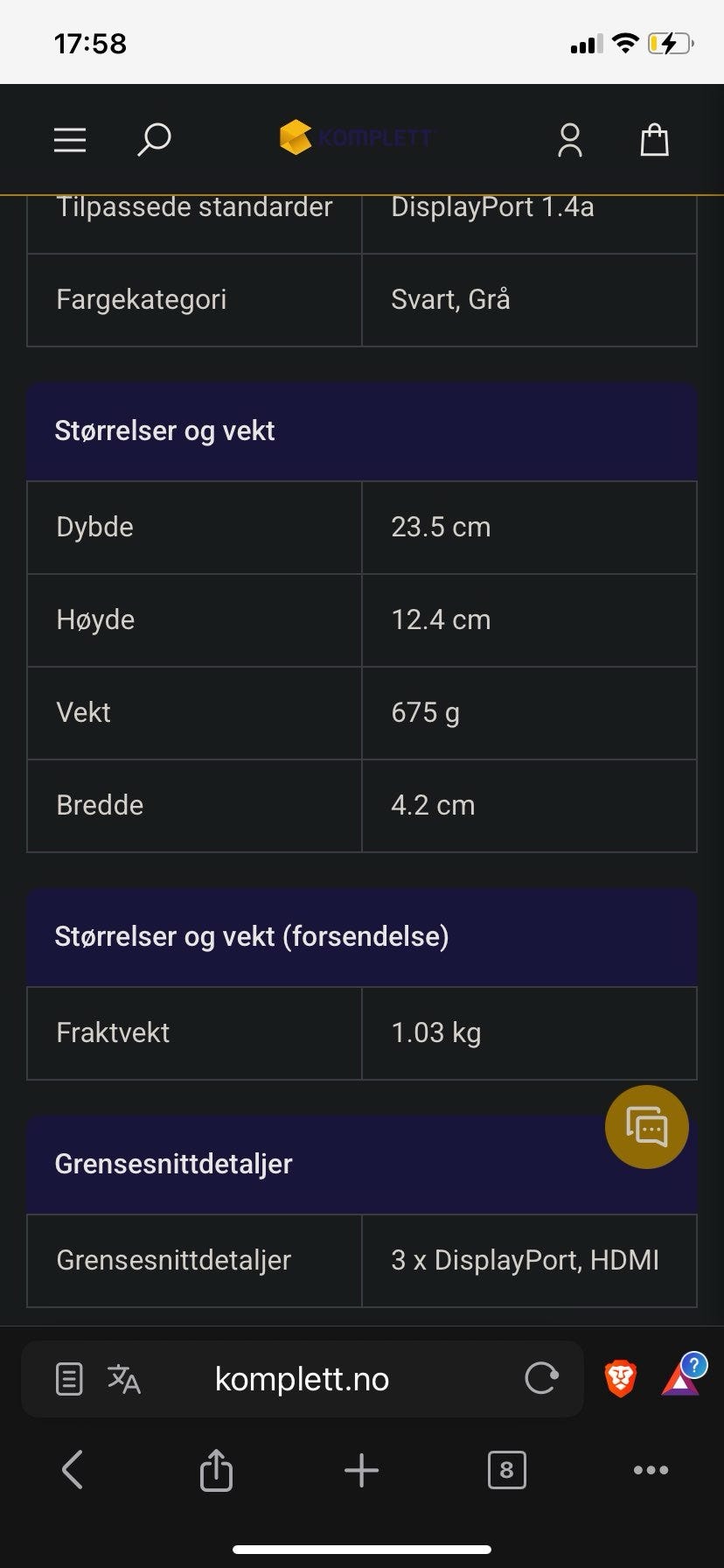The image size is (724, 1568).
Task: Tap the translate page icon
Action: pyautogui.click(x=123, y=1379)
